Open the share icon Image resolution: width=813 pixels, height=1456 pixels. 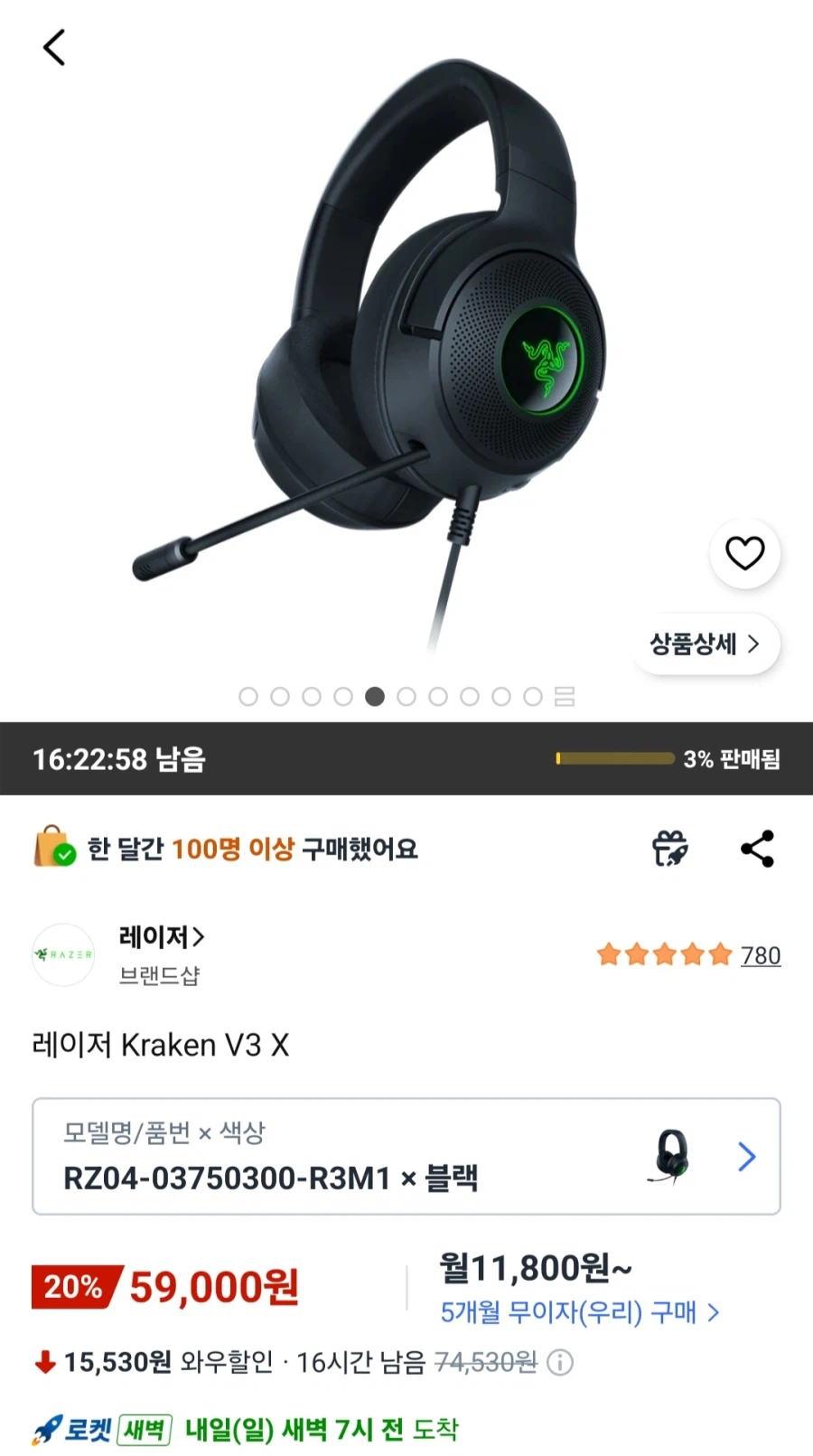coord(759,848)
